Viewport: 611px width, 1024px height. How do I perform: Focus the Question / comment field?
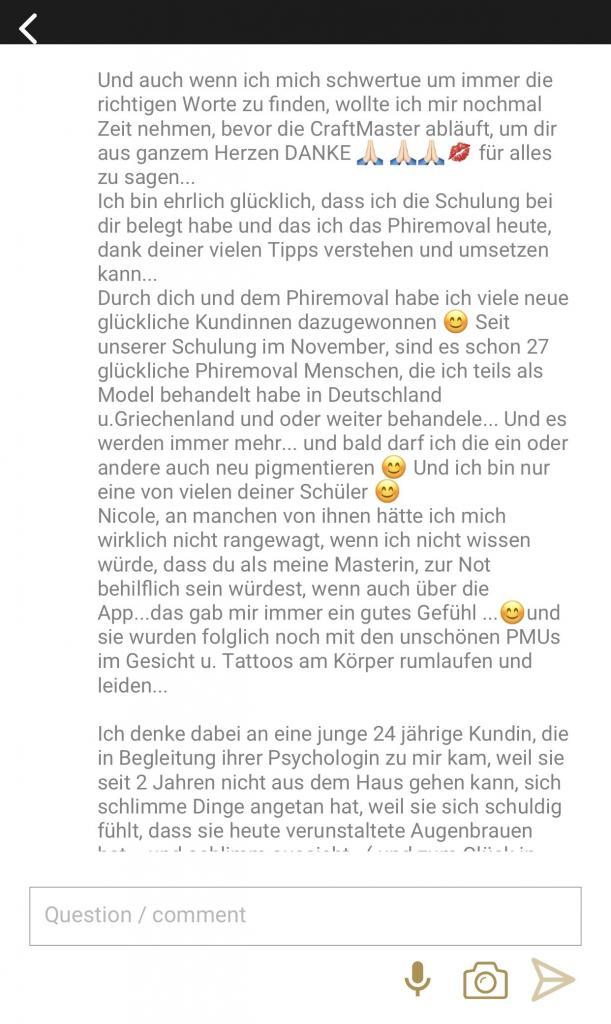[305, 915]
